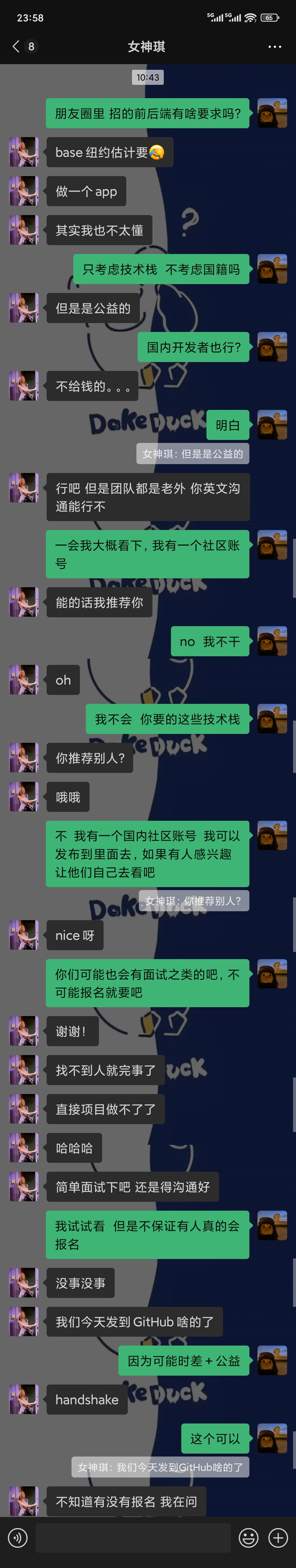Tap the quoted reply "女神琪: 但是是公益的"
Screen dimensions: 296x1568
[192, 454]
